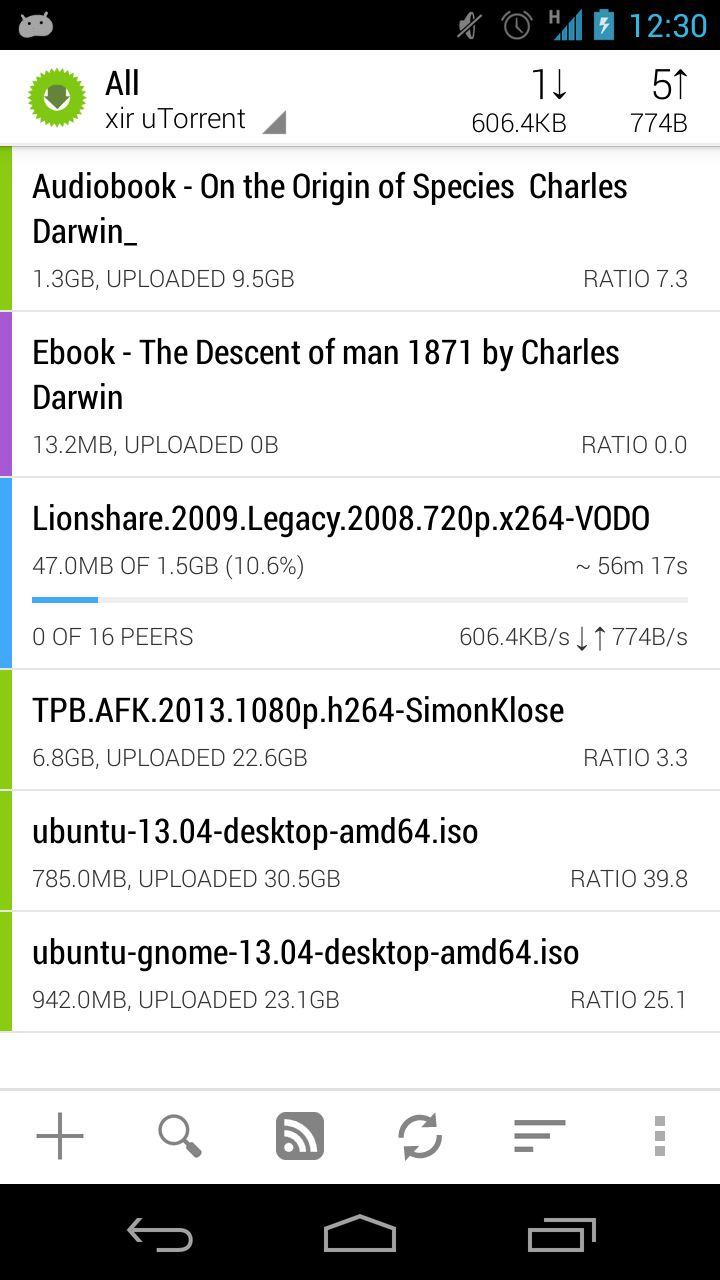Open ubuntu-13.04-desktop-amd64.iso torrent
Viewport: 720px width, 1280px height.
point(360,851)
